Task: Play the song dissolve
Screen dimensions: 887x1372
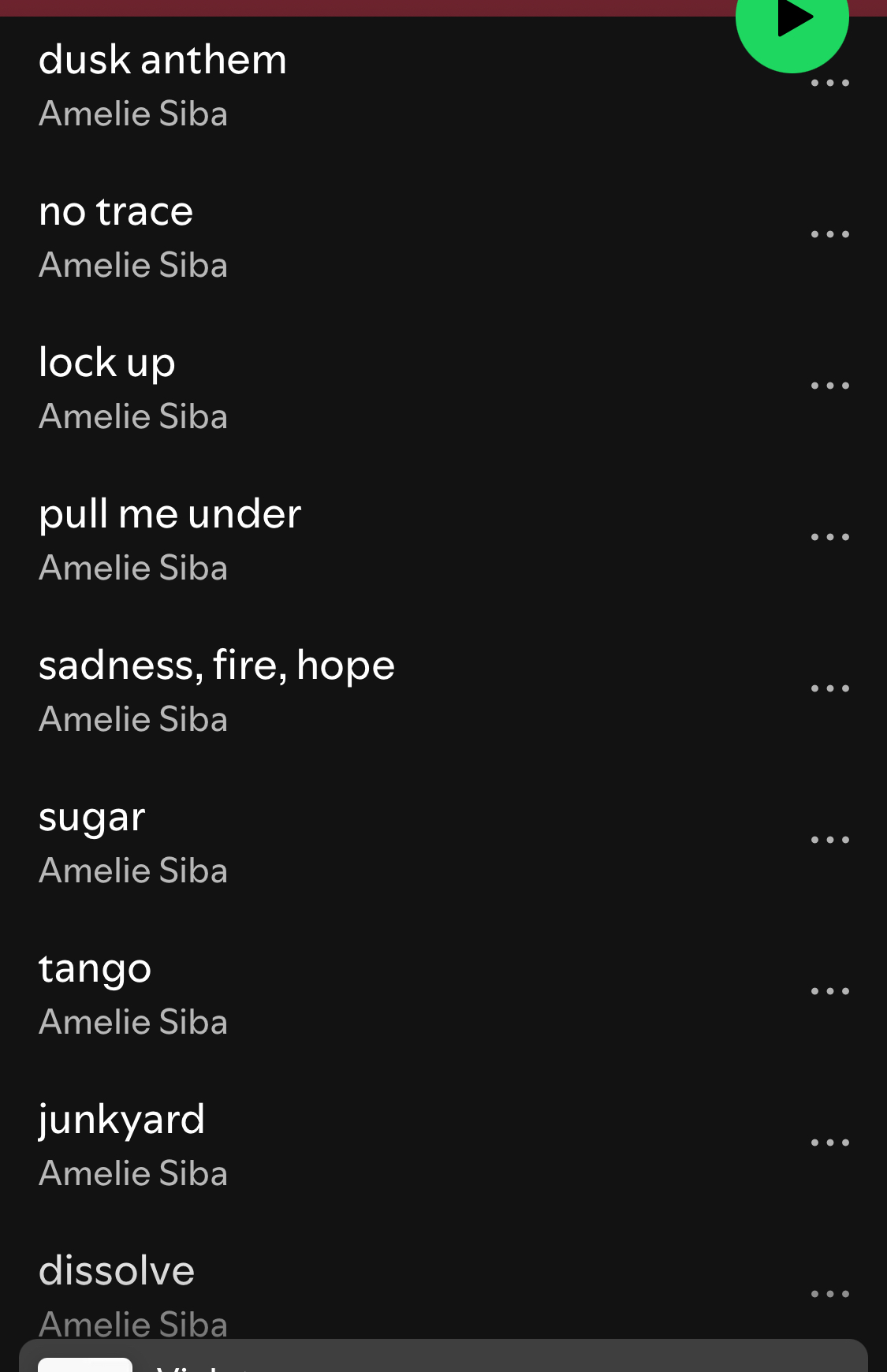Action: (117, 1273)
